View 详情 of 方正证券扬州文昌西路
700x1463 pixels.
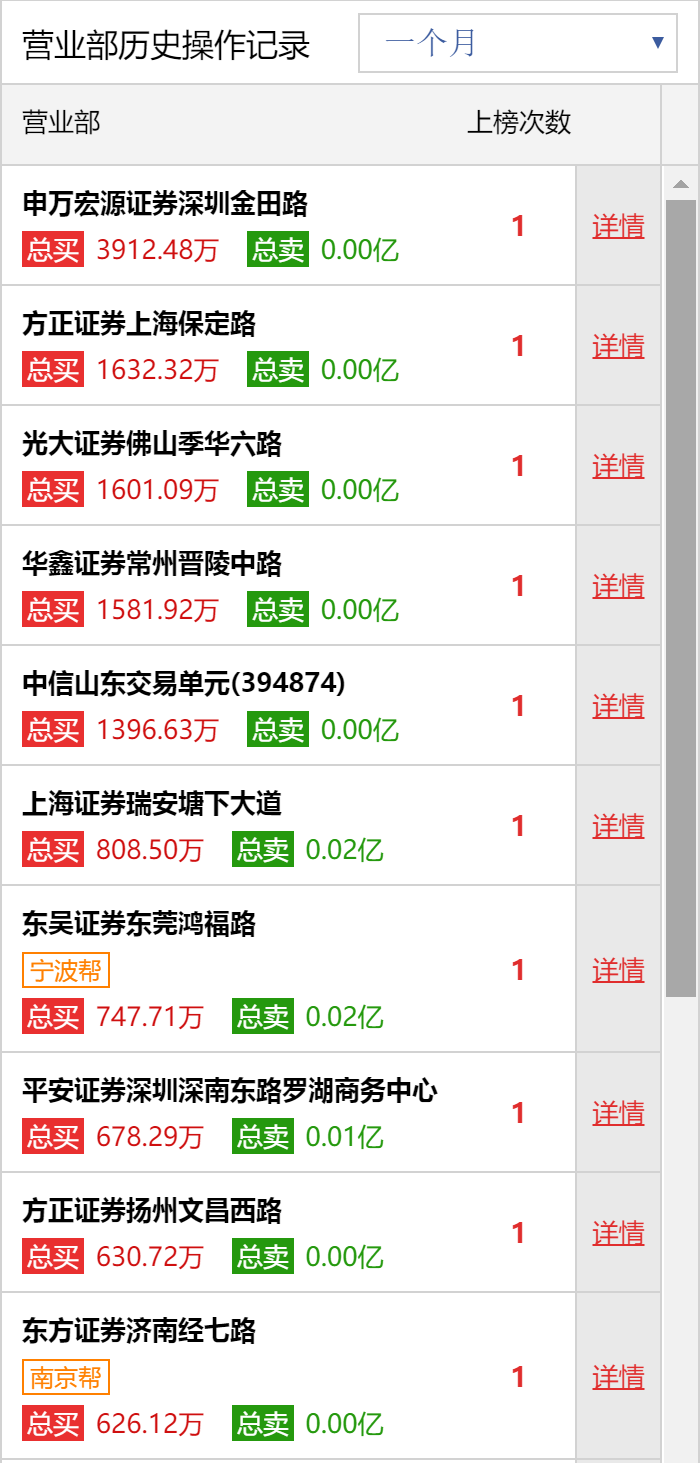coord(618,1233)
